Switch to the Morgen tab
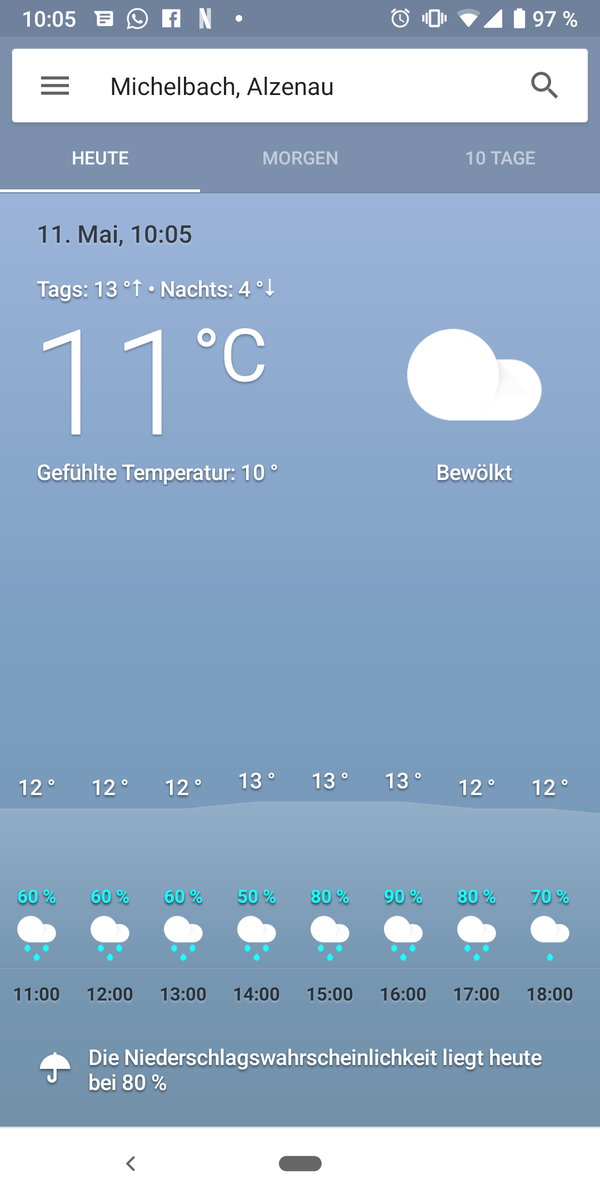This screenshot has width=600, height=1200. click(x=300, y=158)
